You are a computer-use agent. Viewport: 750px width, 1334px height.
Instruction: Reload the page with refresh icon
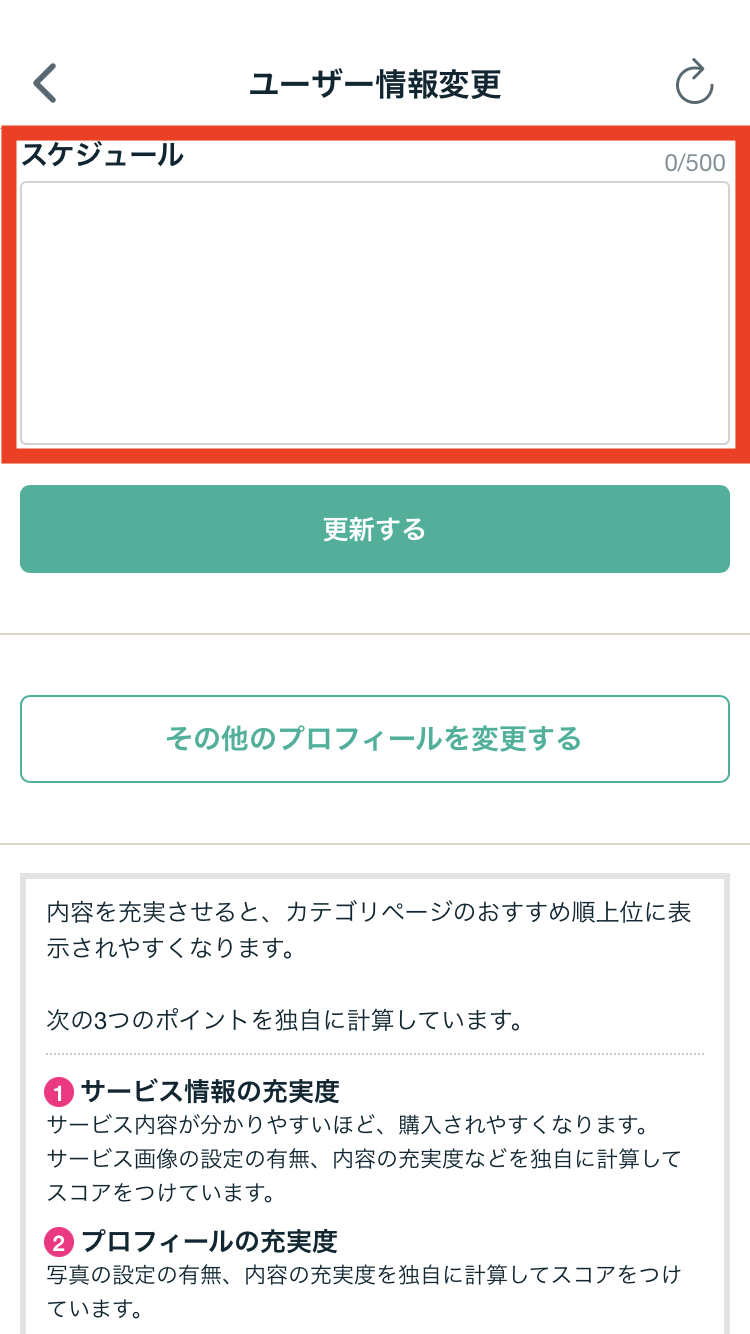(x=694, y=83)
